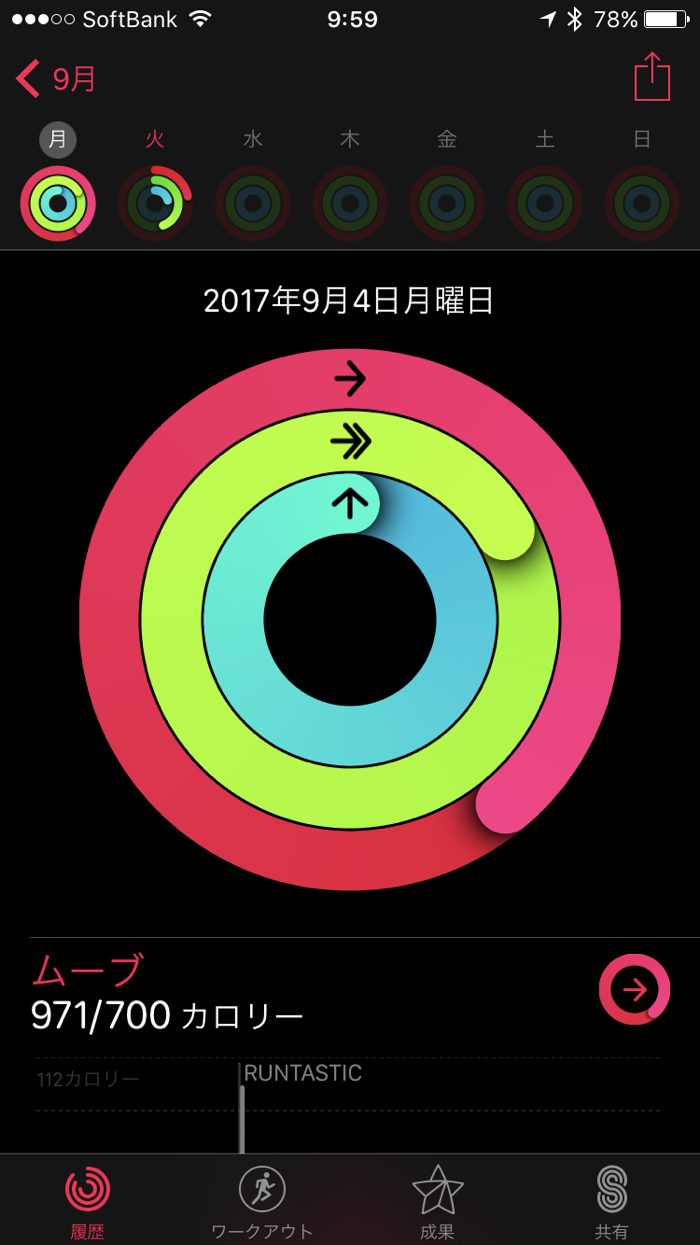Select Monday (月) activity rings
The height and width of the screenshot is (1245, 700).
(x=58, y=203)
